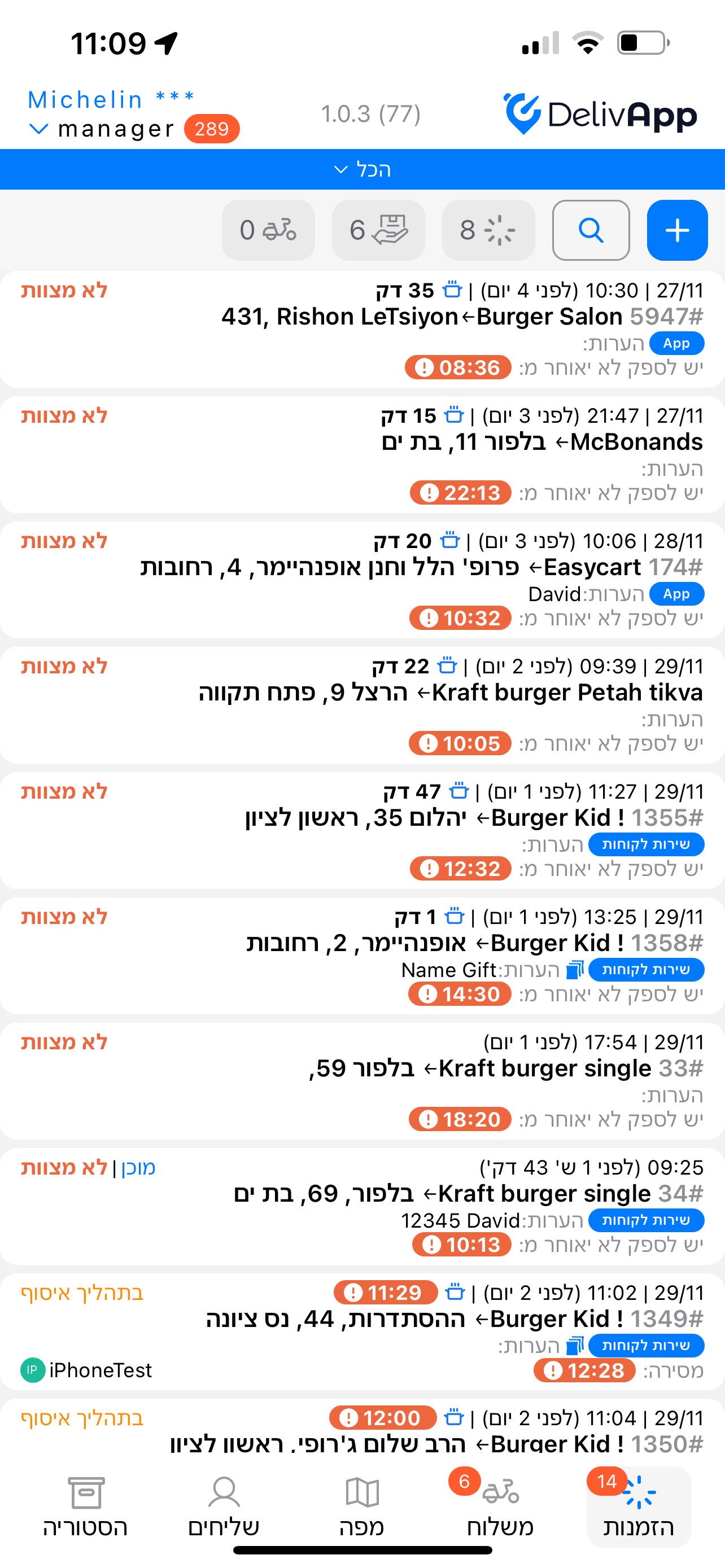Expand the הכל filter dropdown
The image size is (725, 1568).
[362, 169]
